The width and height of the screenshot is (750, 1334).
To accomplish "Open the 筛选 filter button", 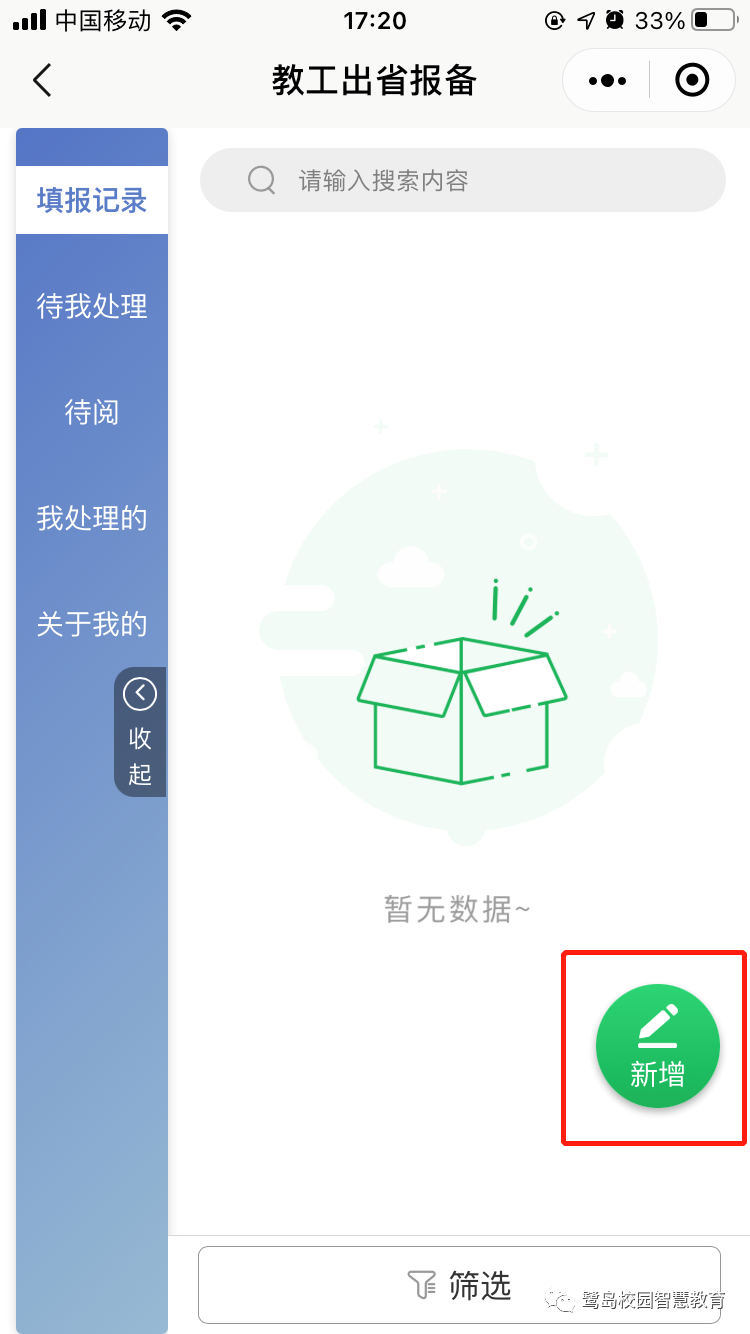I will [x=460, y=1285].
